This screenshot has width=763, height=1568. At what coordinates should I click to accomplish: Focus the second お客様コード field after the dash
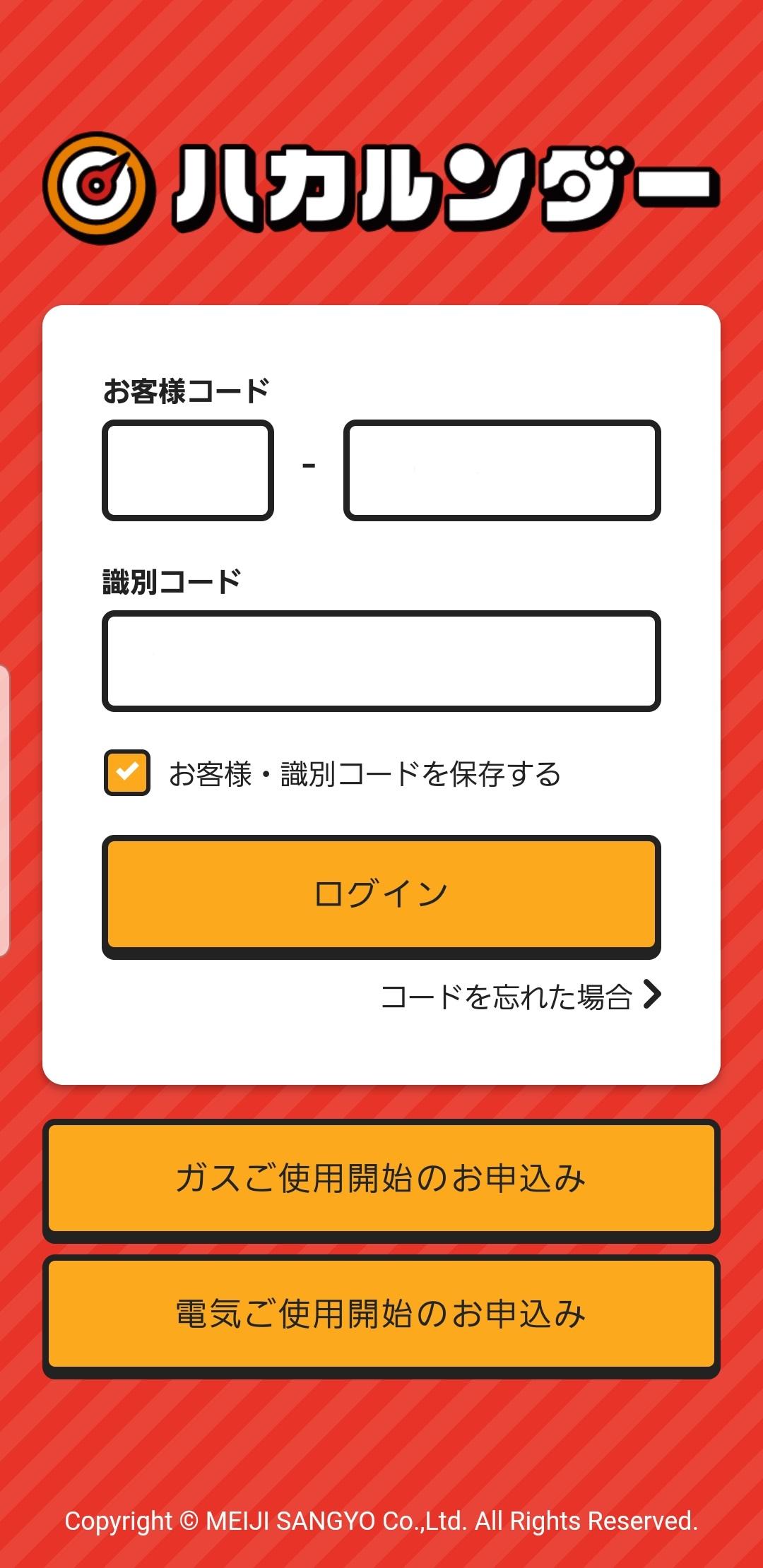point(502,470)
